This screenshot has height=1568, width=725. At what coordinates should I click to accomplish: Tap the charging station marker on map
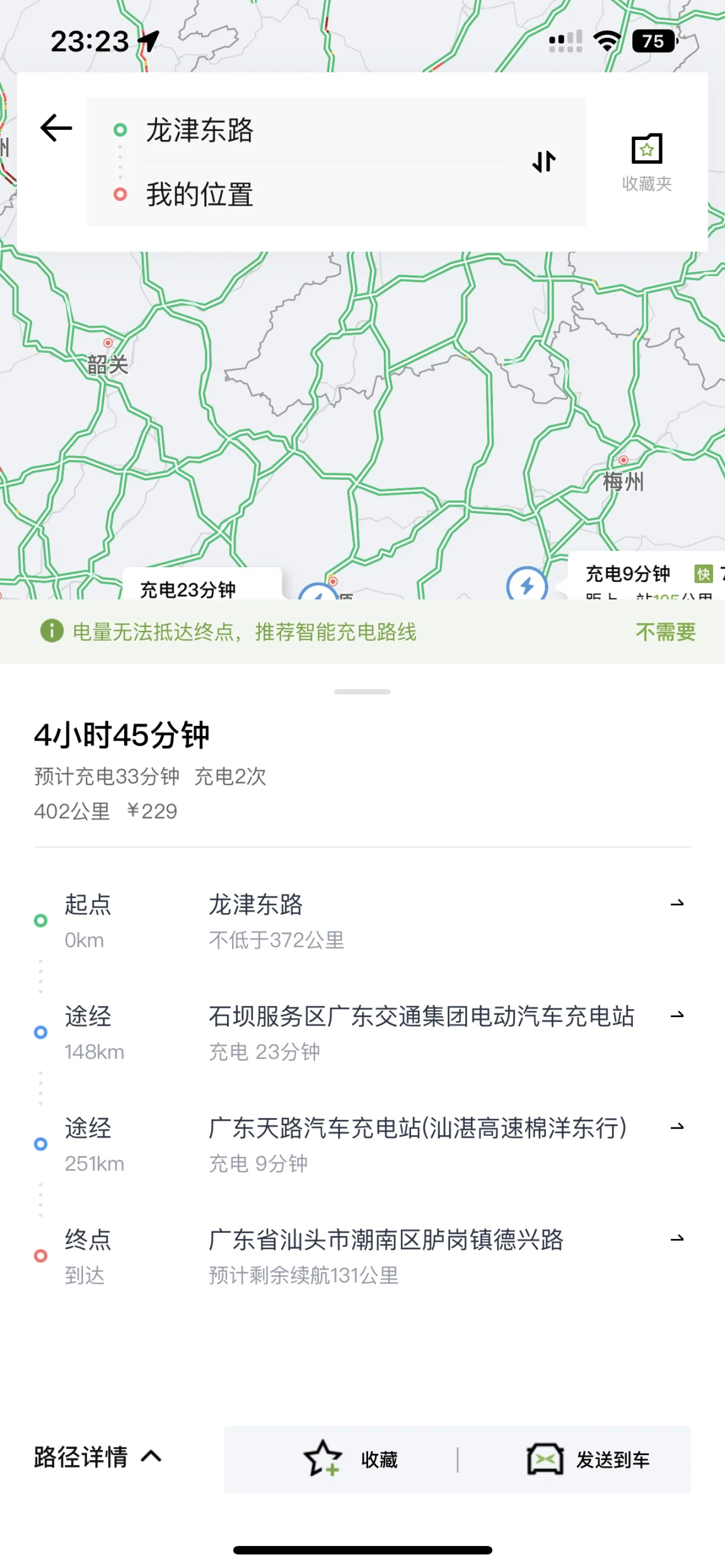(527, 584)
